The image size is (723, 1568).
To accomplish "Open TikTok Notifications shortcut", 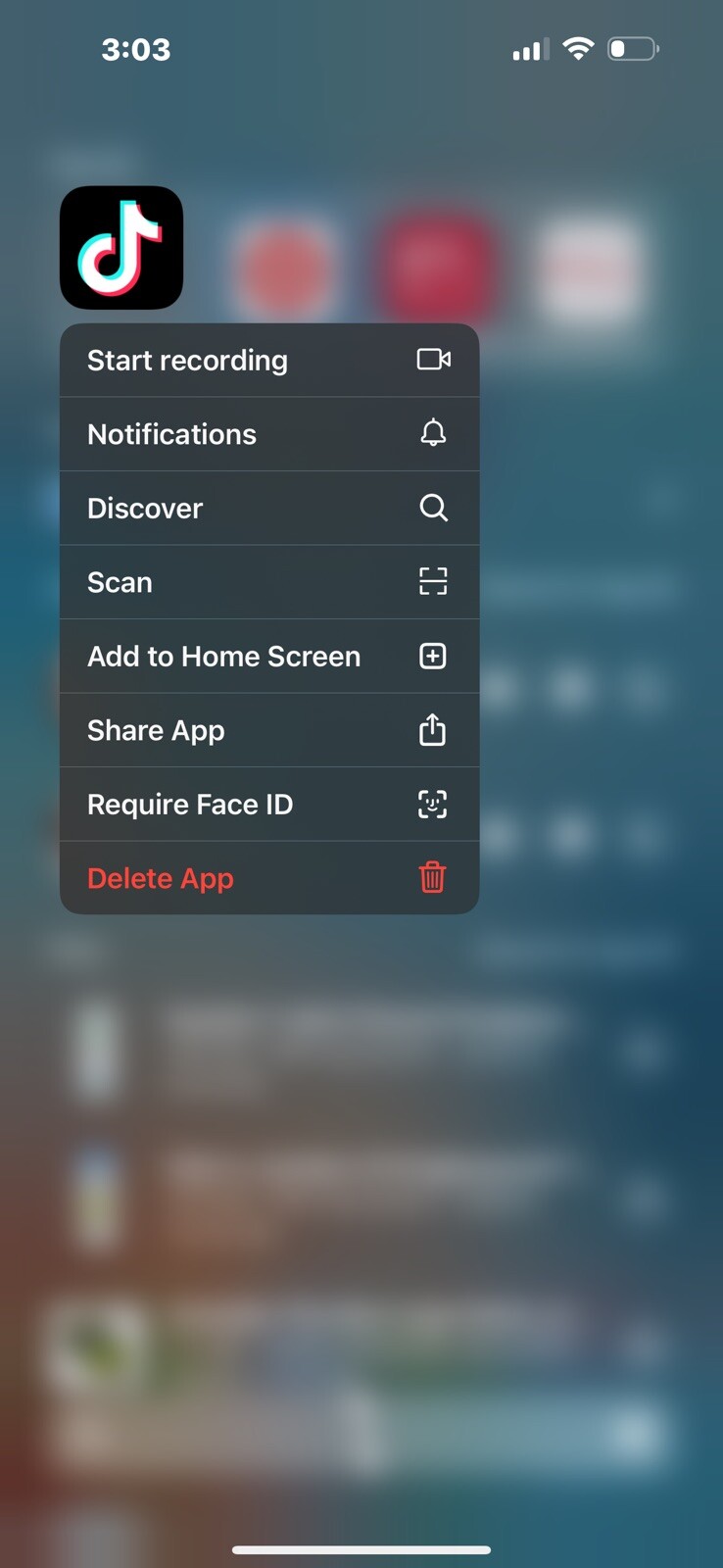I will (268, 434).
